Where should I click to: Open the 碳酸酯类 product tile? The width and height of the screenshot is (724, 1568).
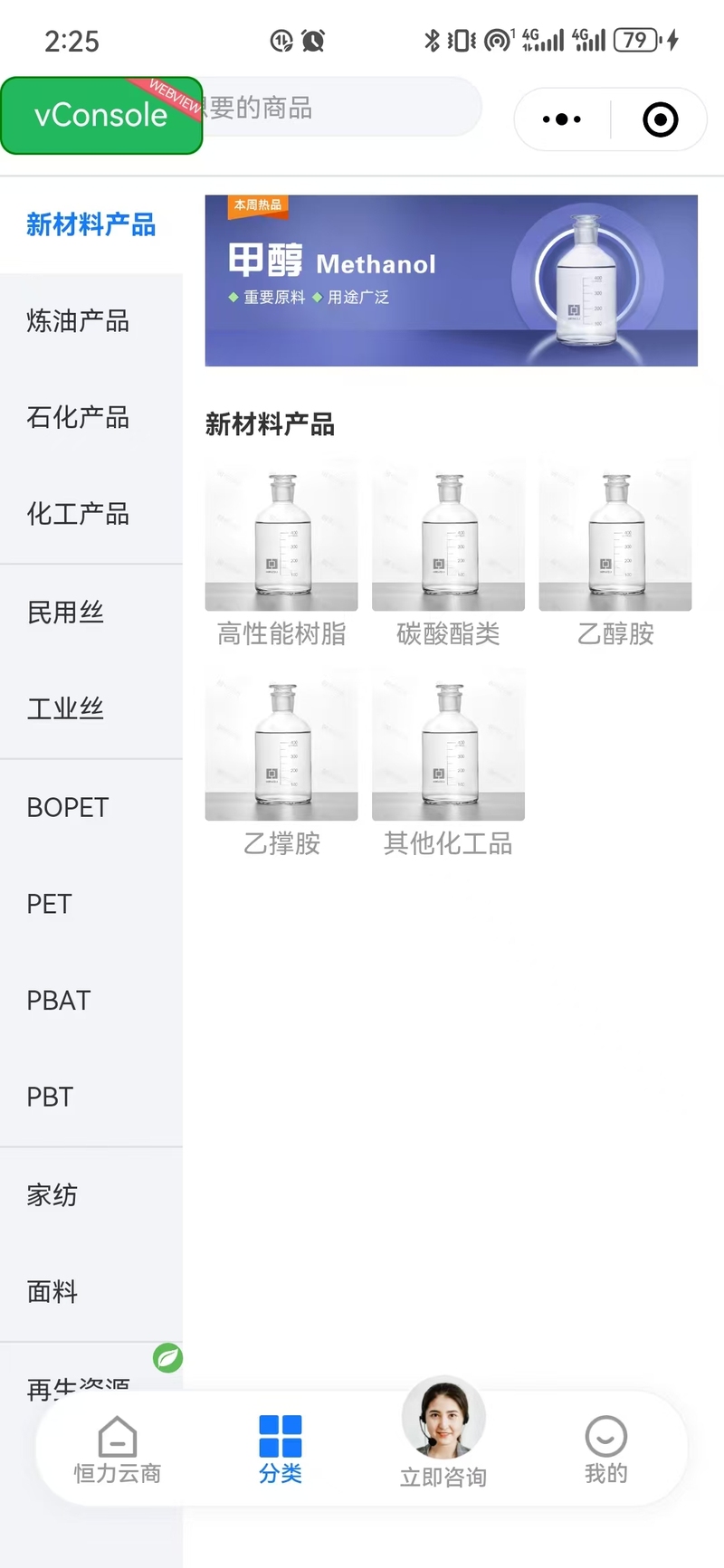(448, 554)
